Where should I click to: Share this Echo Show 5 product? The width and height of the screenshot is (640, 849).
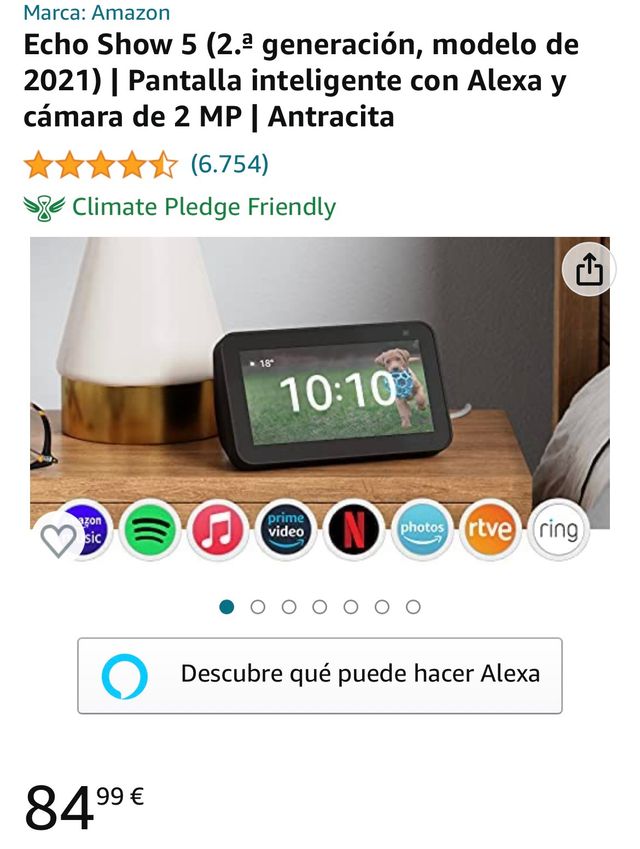(590, 269)
